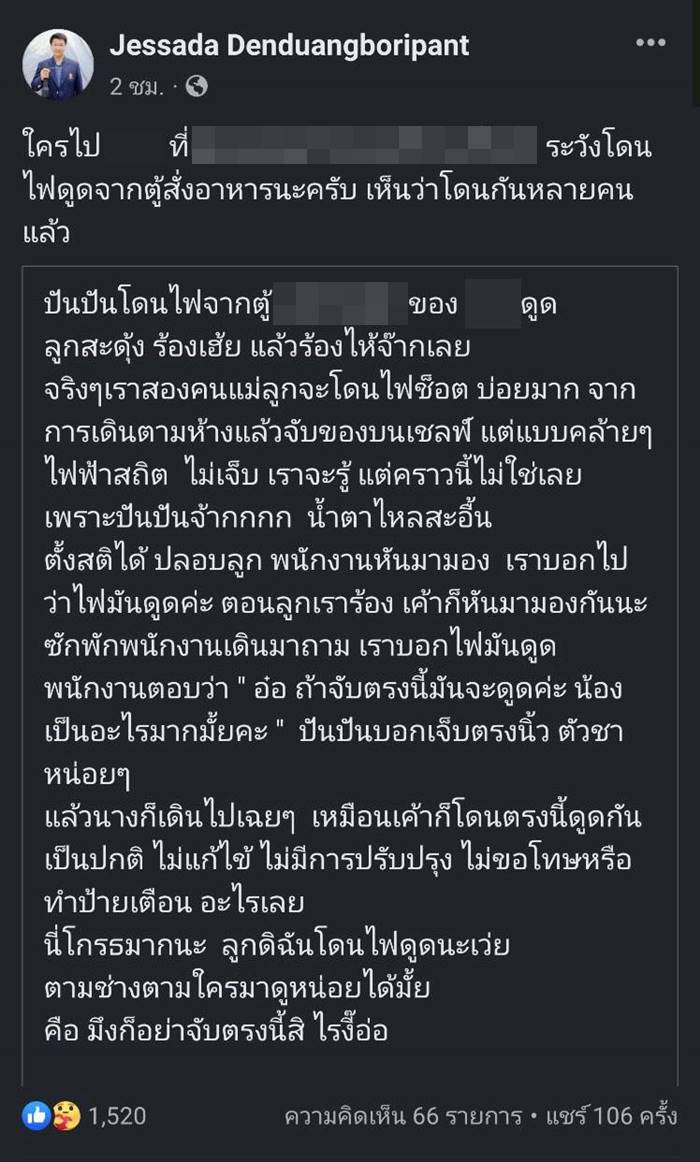View the 106 shares

(611, 1115)
